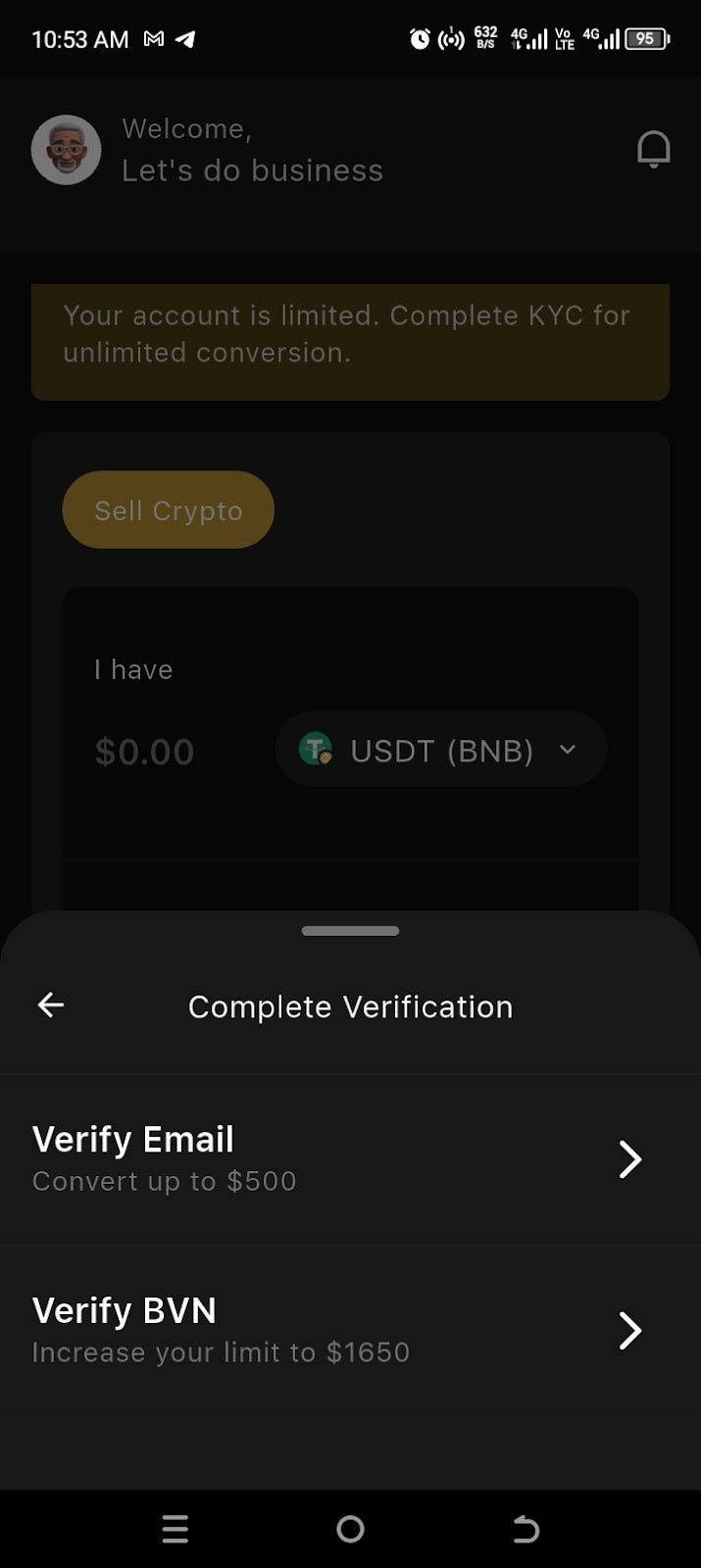Image resolution: width=701 pixels, height=1568 pixels.
Task: Open the system recent apps view
Action: [175, 1529]
